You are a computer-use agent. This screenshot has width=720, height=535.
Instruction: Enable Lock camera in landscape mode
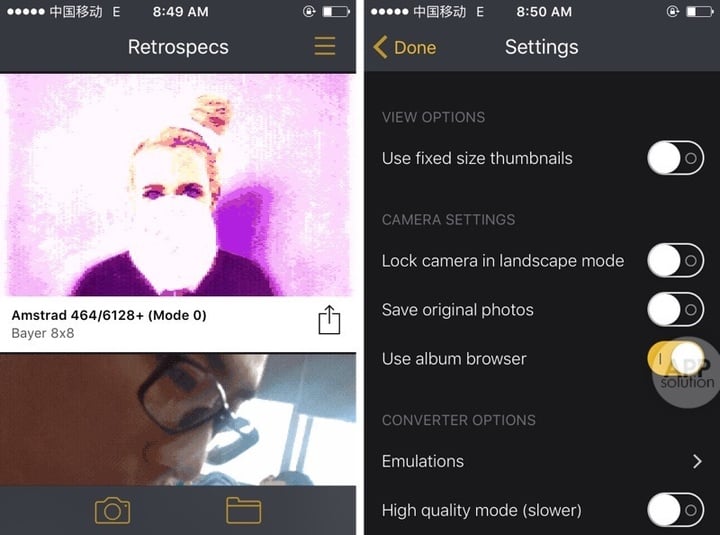(x=675, y=261)
